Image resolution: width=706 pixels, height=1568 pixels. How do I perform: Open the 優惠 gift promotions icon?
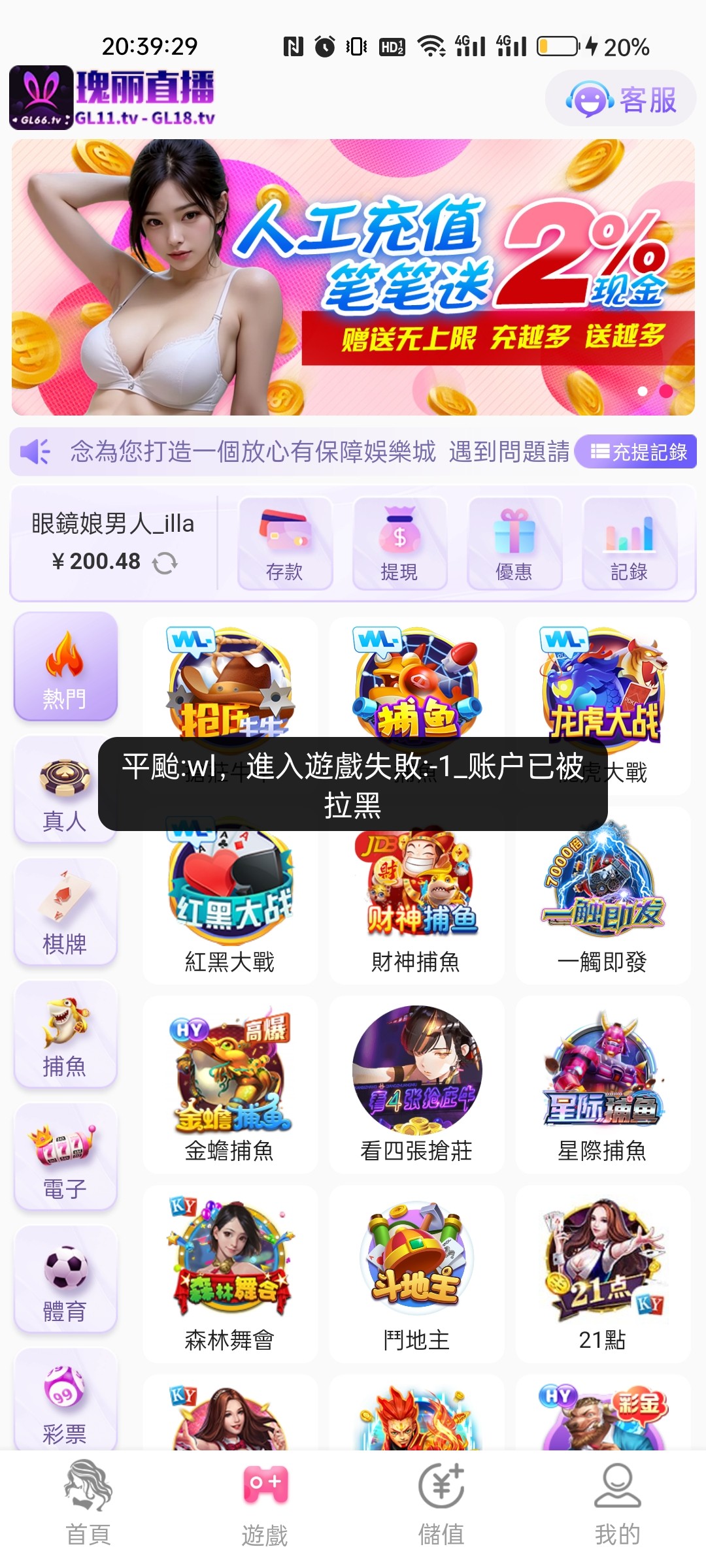515,542
